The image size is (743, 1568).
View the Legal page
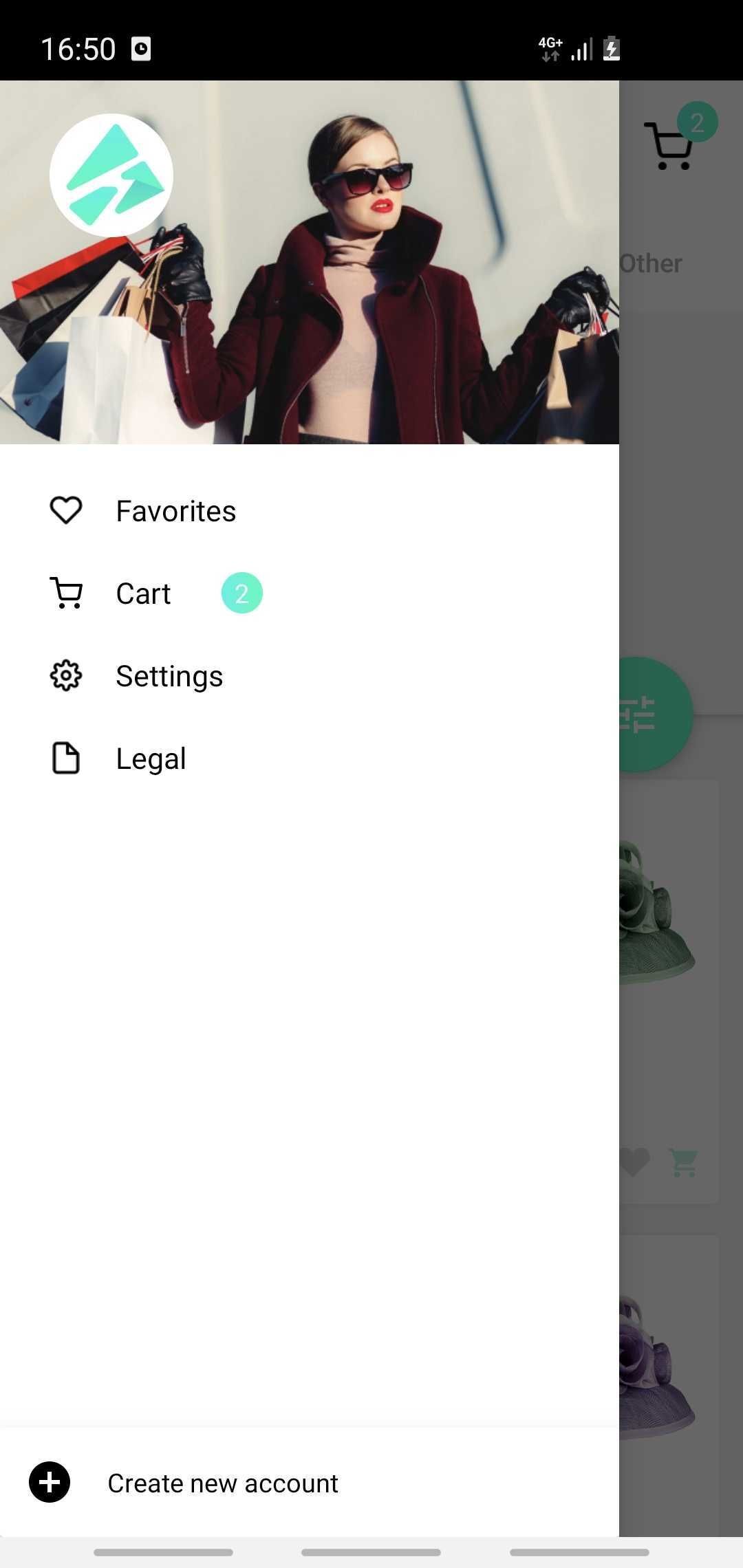pos(151,759)
